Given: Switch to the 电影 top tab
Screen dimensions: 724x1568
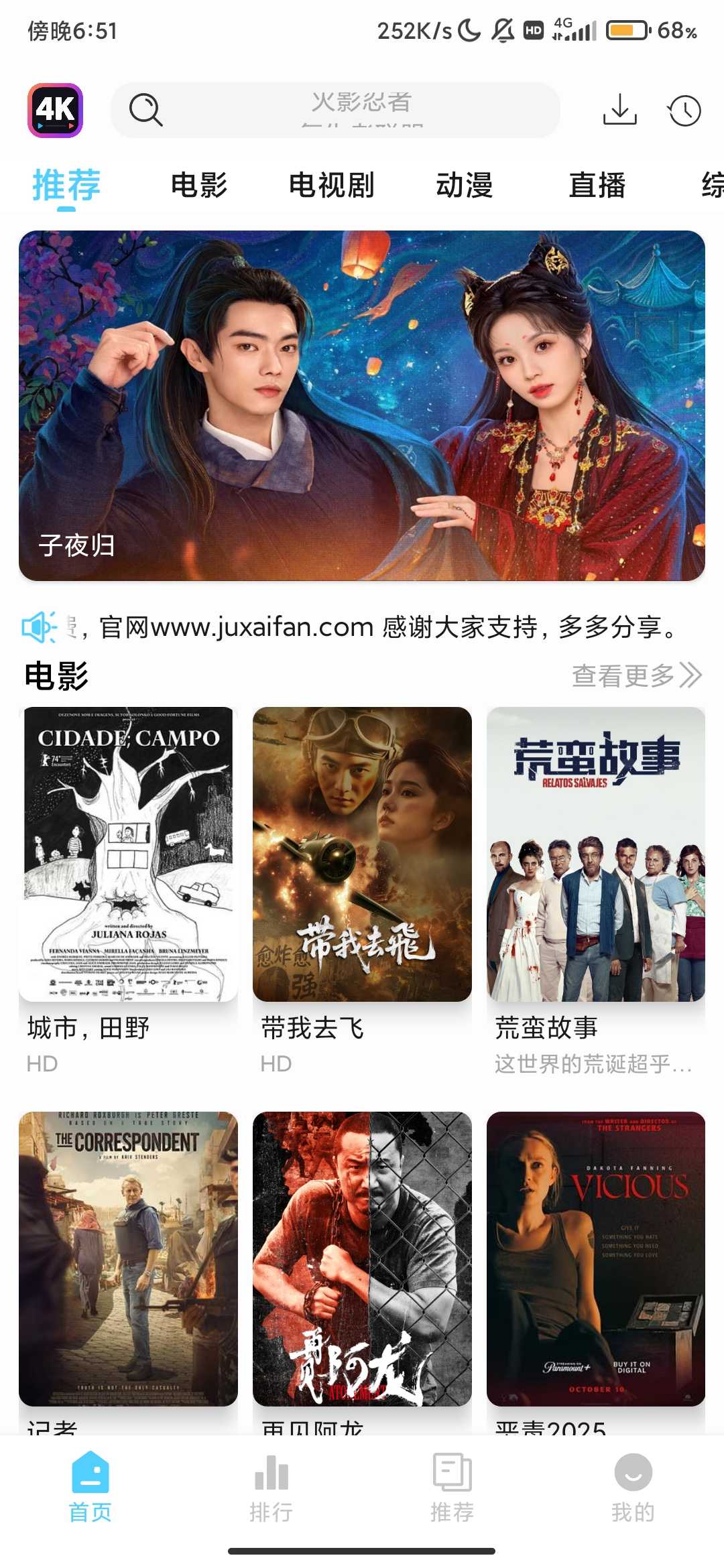Looking at the screenshot, I should [x=199, y=185].
